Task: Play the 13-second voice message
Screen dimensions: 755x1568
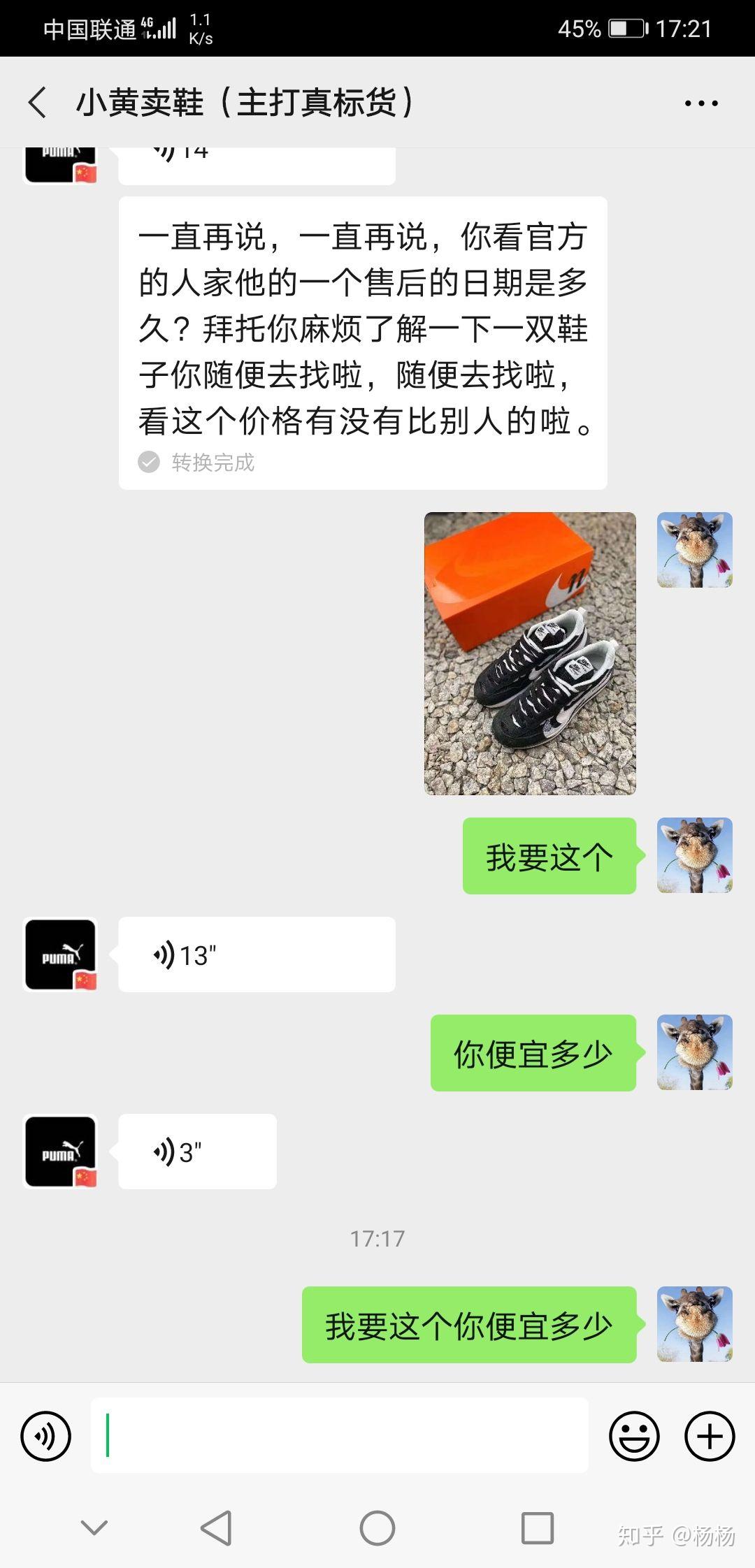Action: (x=256, y=954)
